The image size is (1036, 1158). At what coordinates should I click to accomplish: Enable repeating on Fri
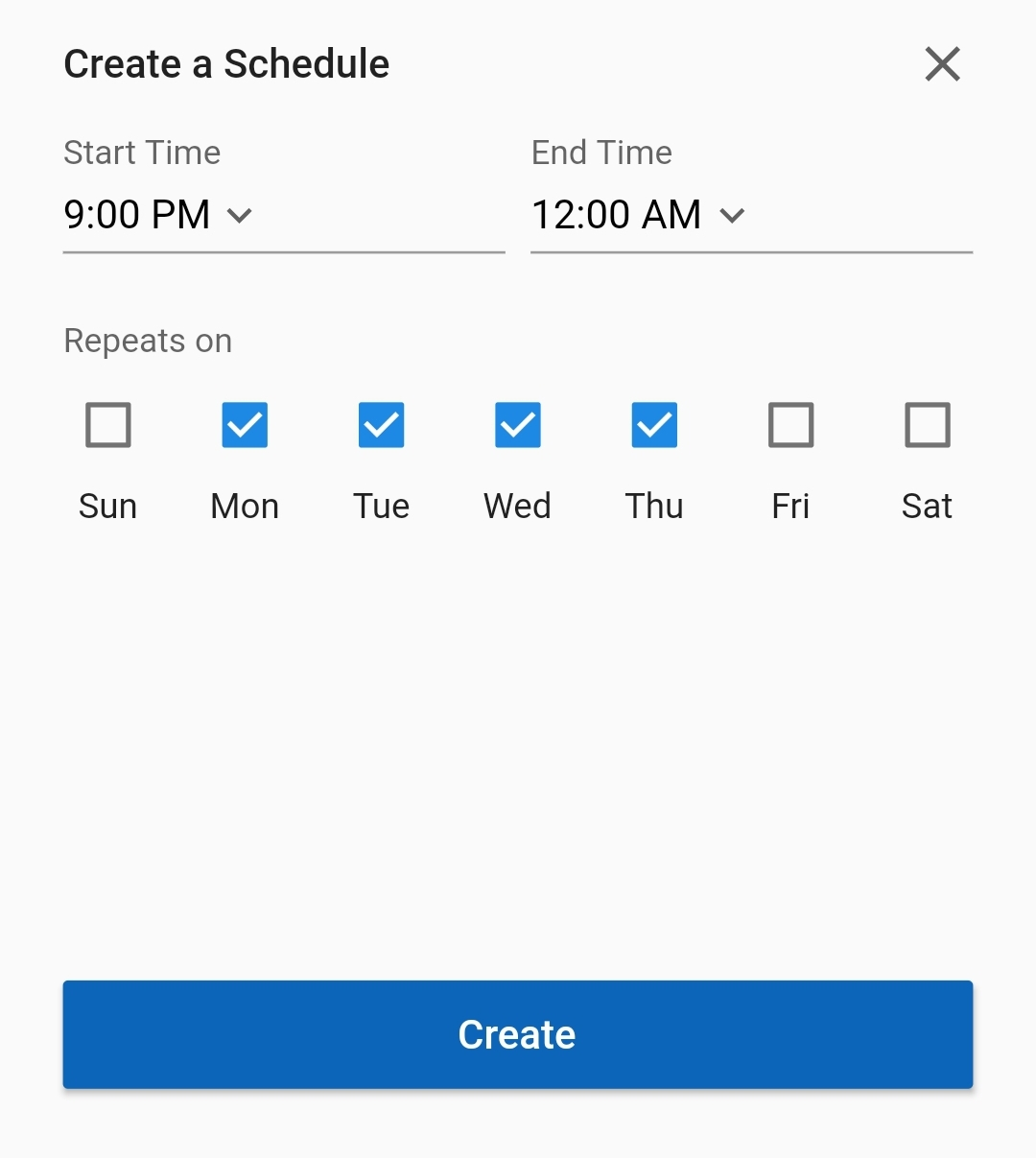[x=790, y=425]
